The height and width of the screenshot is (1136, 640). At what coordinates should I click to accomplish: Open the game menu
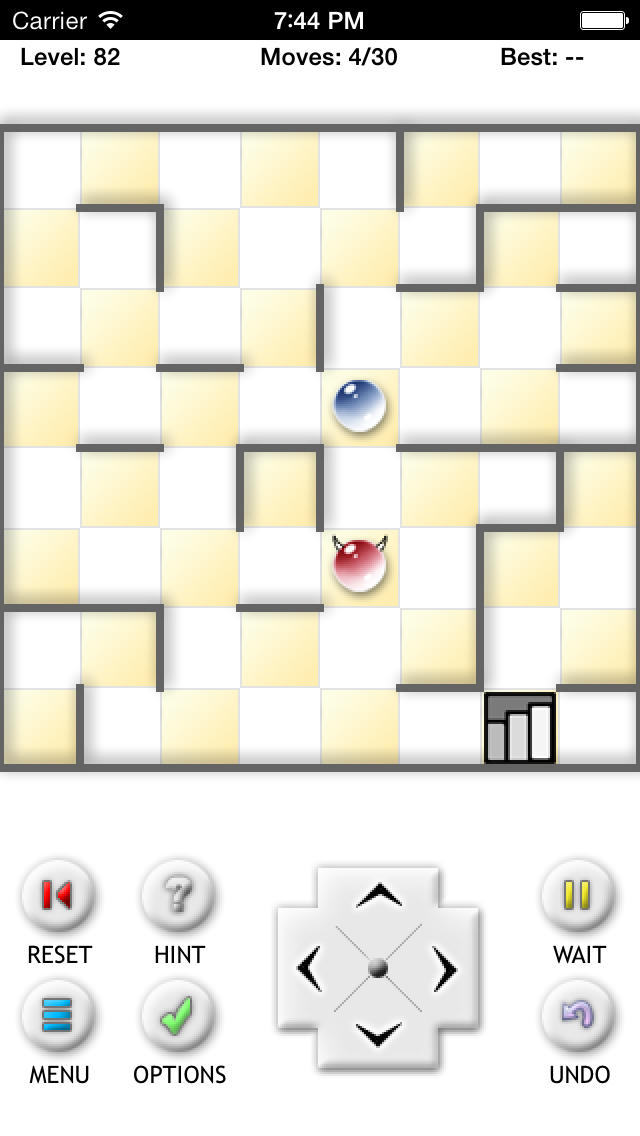tap(59, 1017)
